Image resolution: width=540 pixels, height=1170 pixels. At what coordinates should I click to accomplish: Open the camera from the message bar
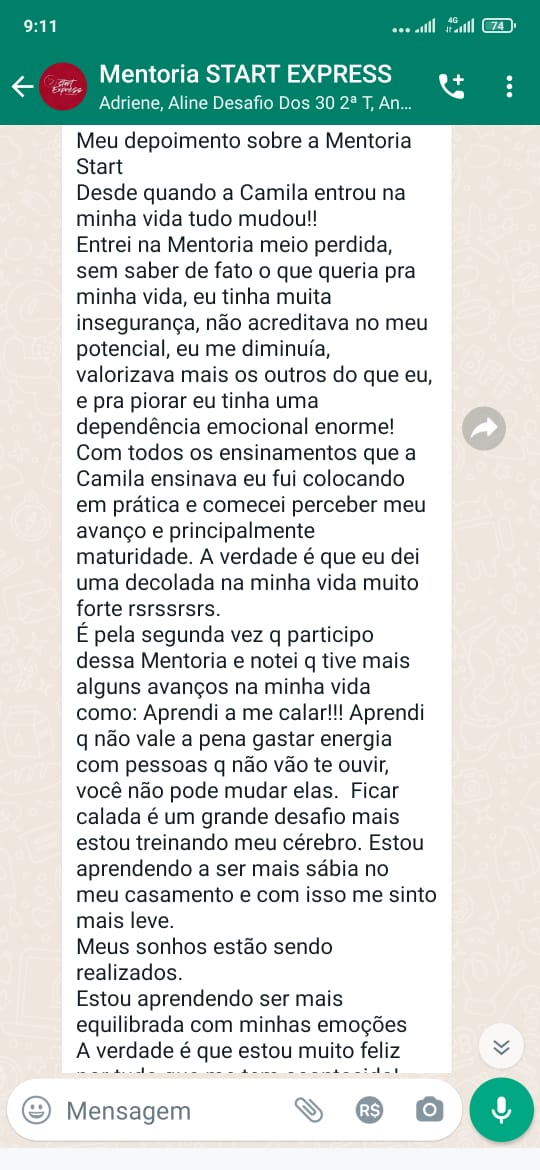pyautogui.click(x=429, y=1110)
